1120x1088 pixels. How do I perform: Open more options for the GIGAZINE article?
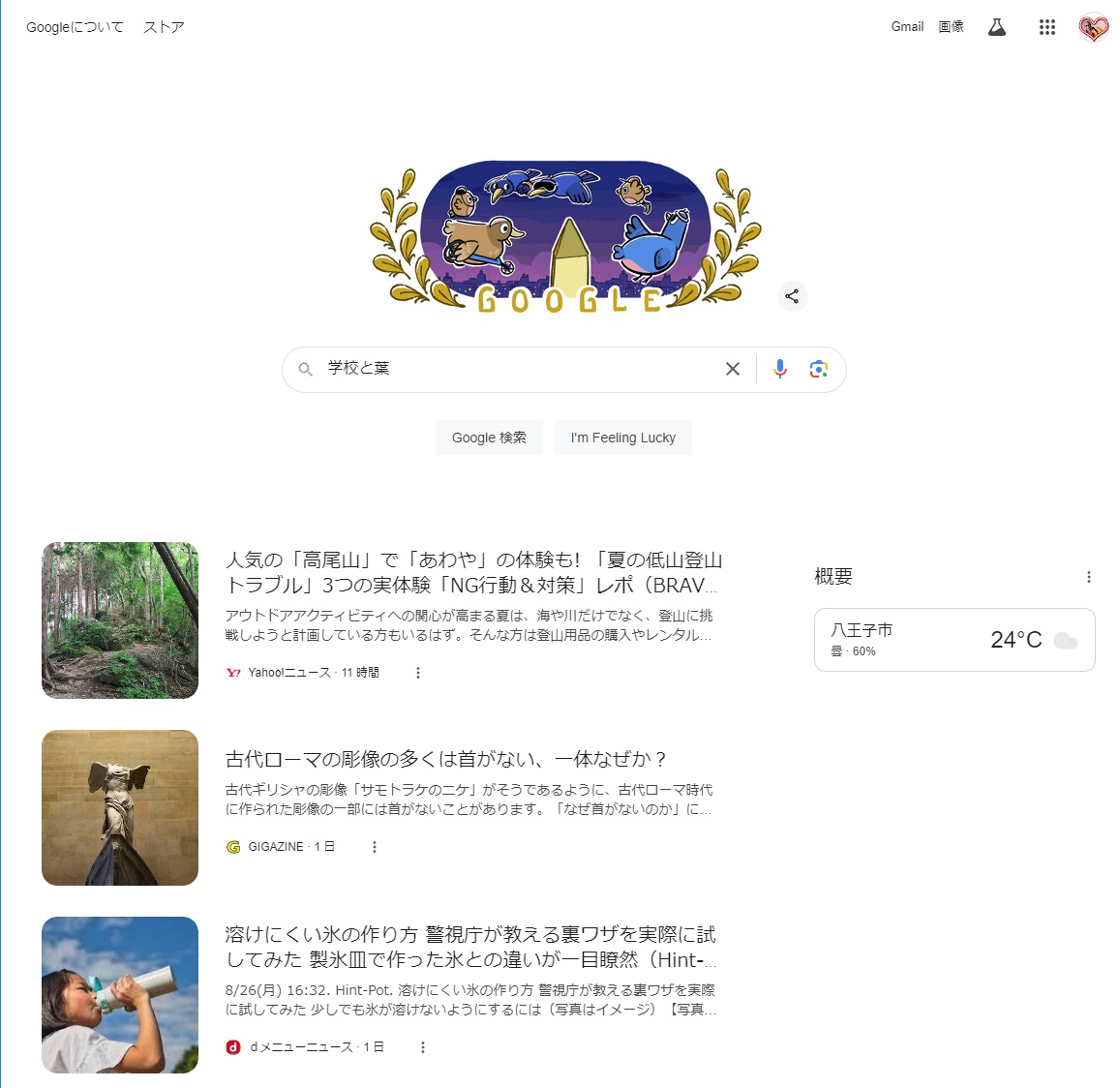tap(375, 847)
